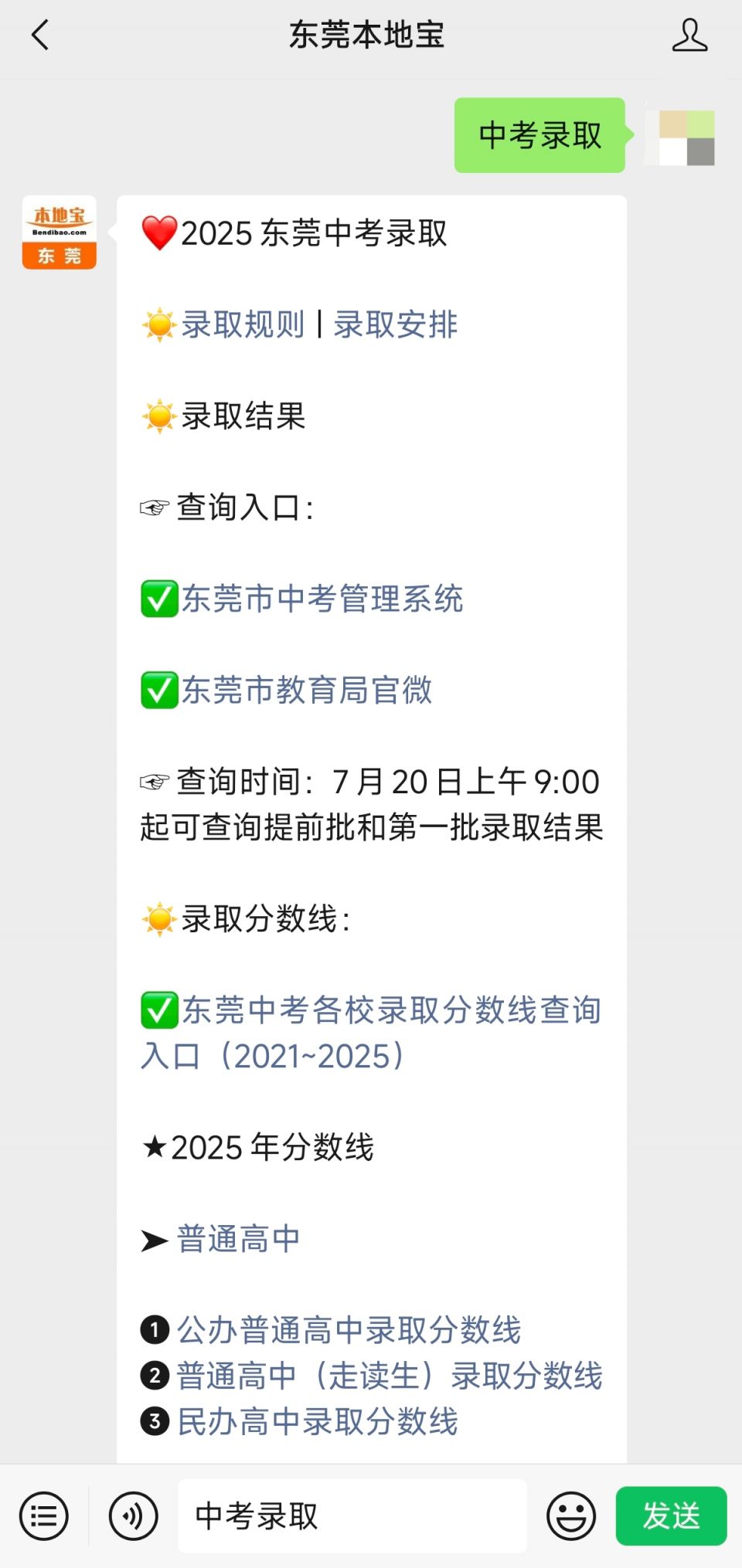Screen dimensions: 742x1568
Task: Open 东莞市中考管理系统 link
Action: 322,599
